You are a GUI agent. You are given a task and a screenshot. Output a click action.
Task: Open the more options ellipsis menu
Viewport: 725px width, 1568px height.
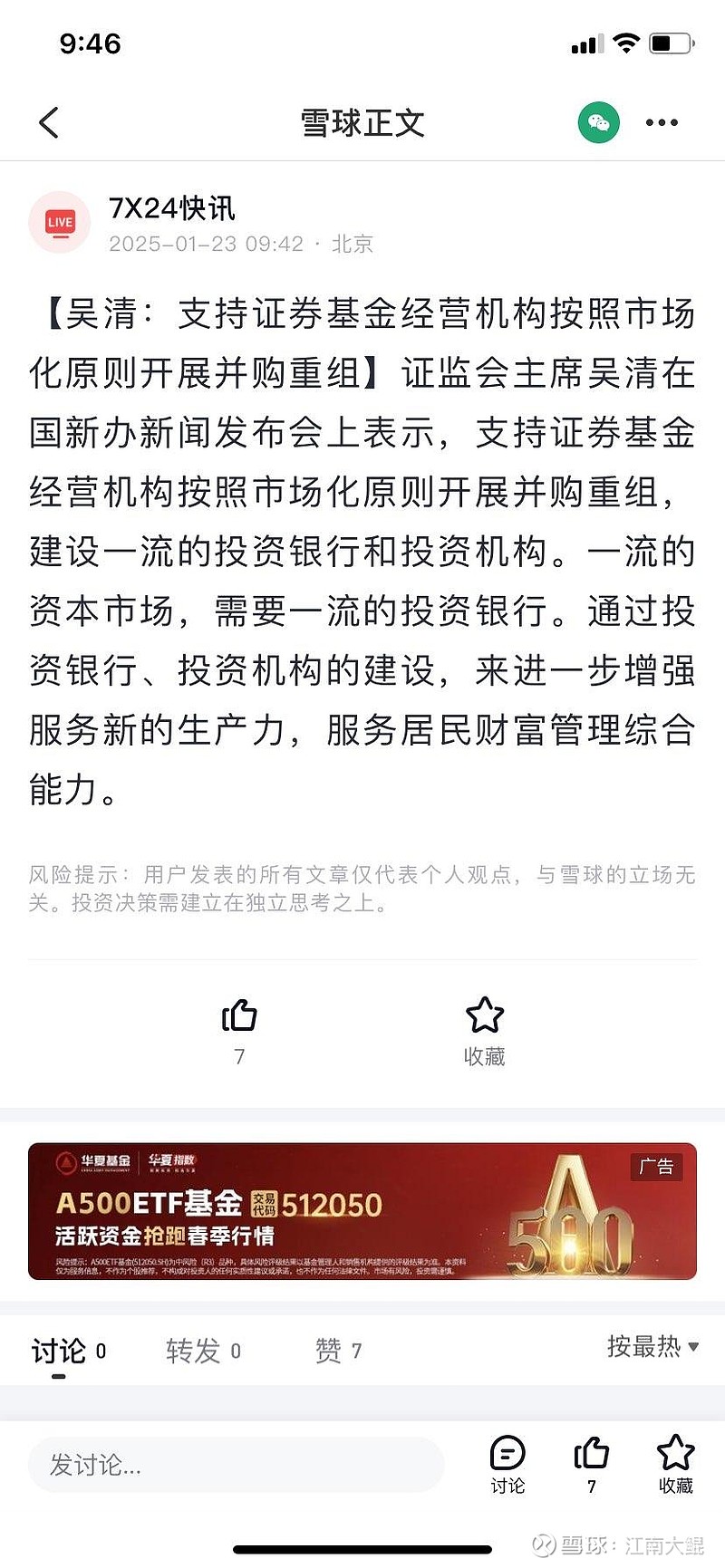661,121
